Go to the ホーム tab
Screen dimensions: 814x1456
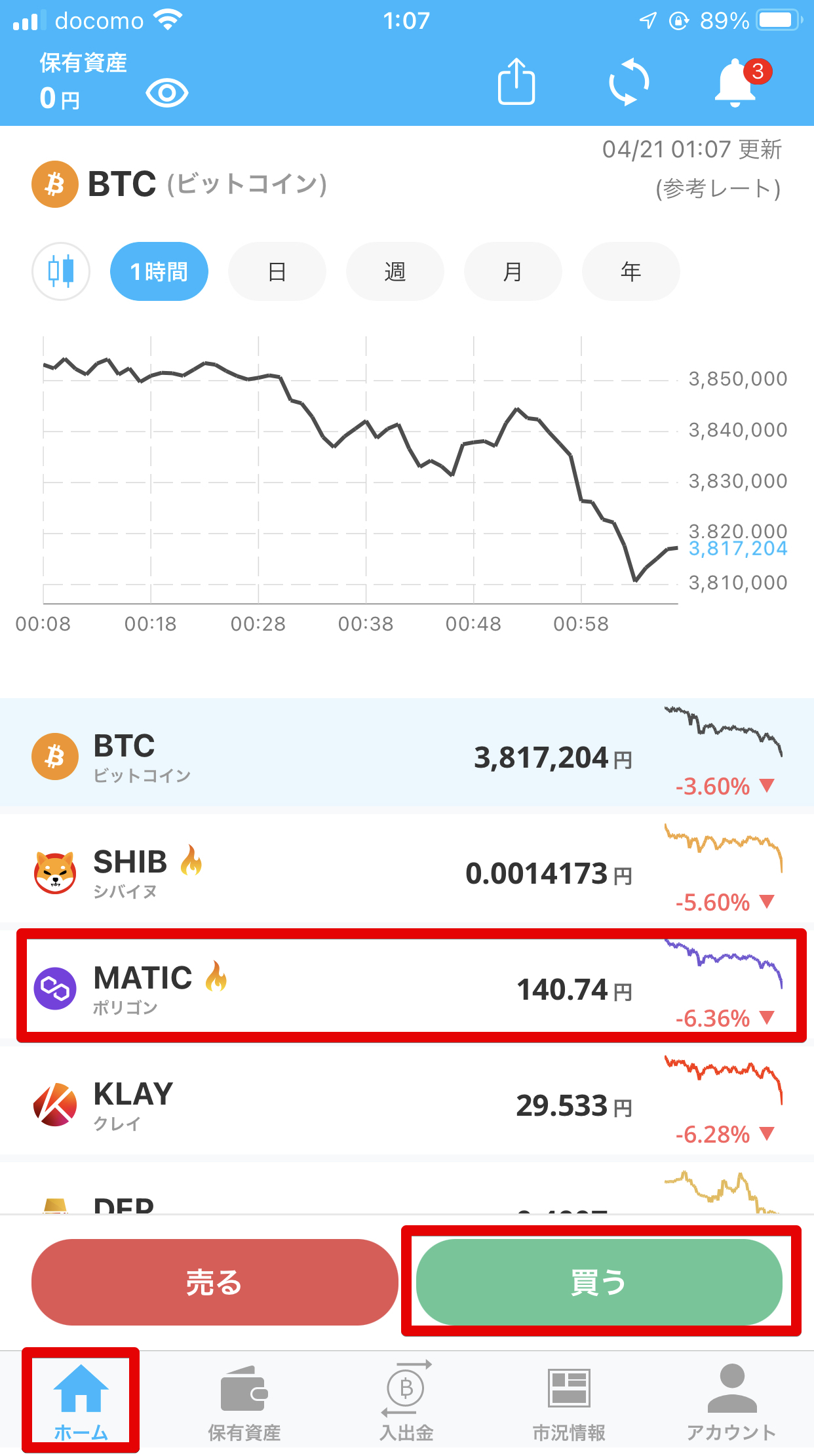(x=81, y=1402)
